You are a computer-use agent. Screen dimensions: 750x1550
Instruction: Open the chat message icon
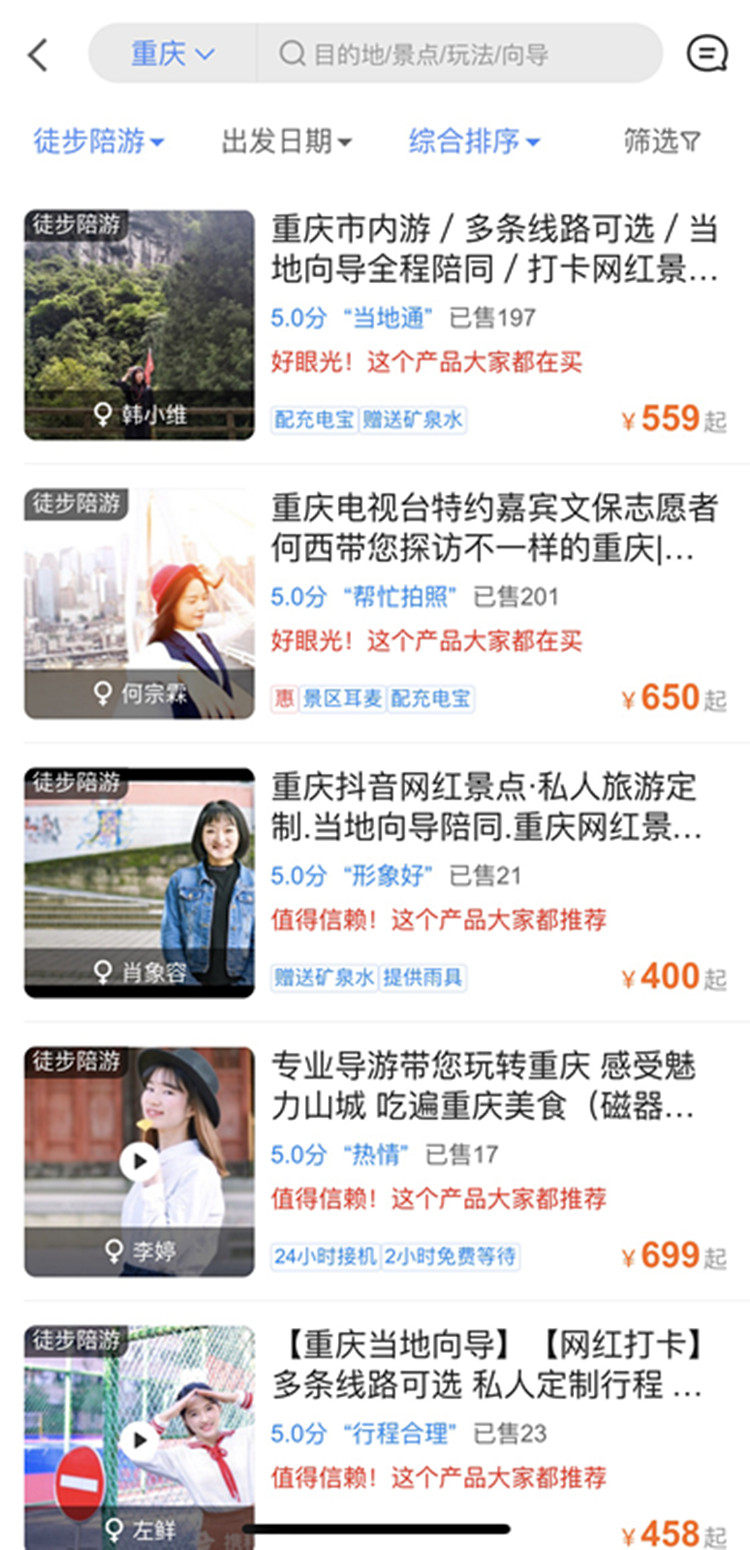click(708, 53)
